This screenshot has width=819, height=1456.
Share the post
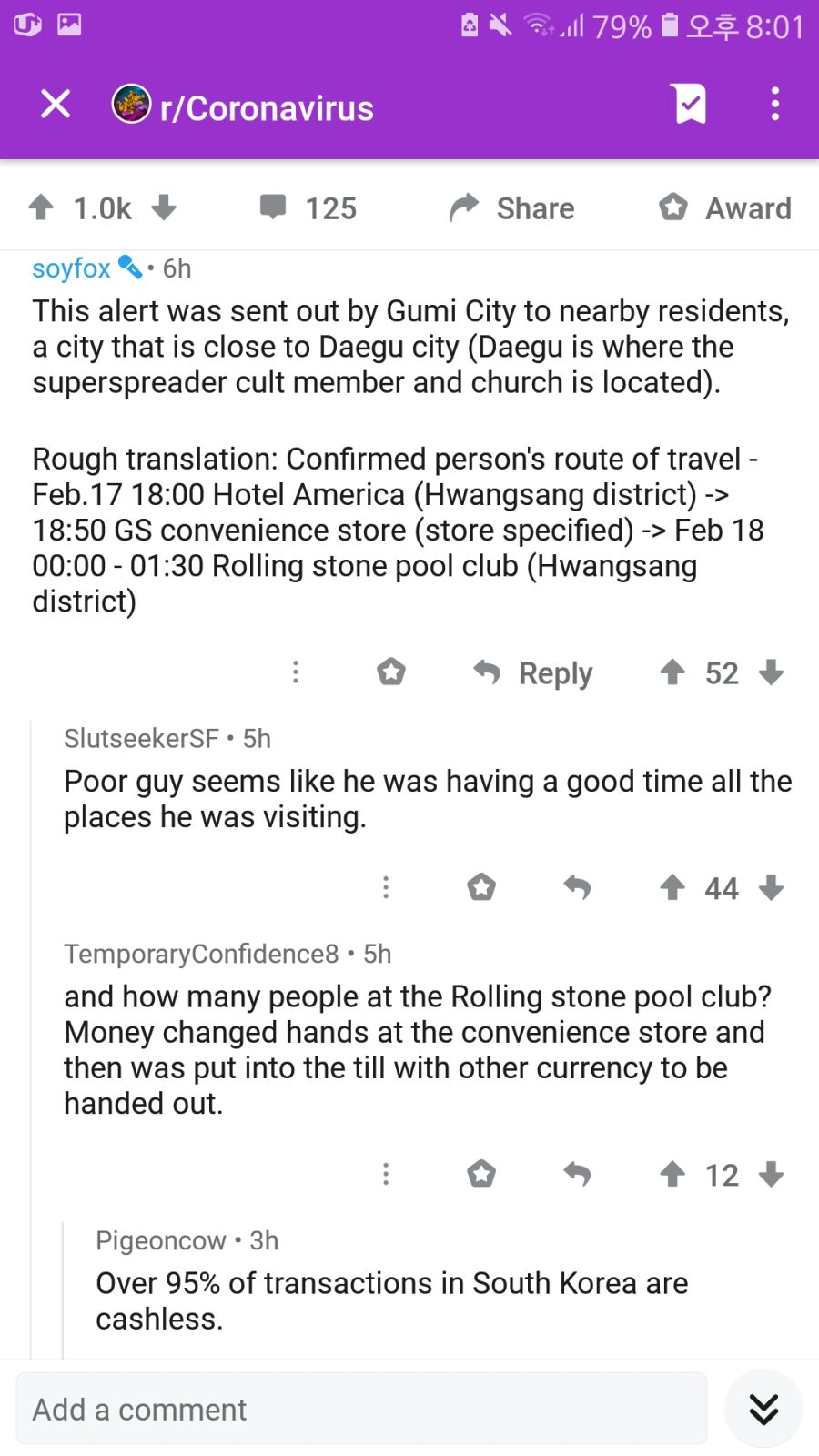coord(511,207)
